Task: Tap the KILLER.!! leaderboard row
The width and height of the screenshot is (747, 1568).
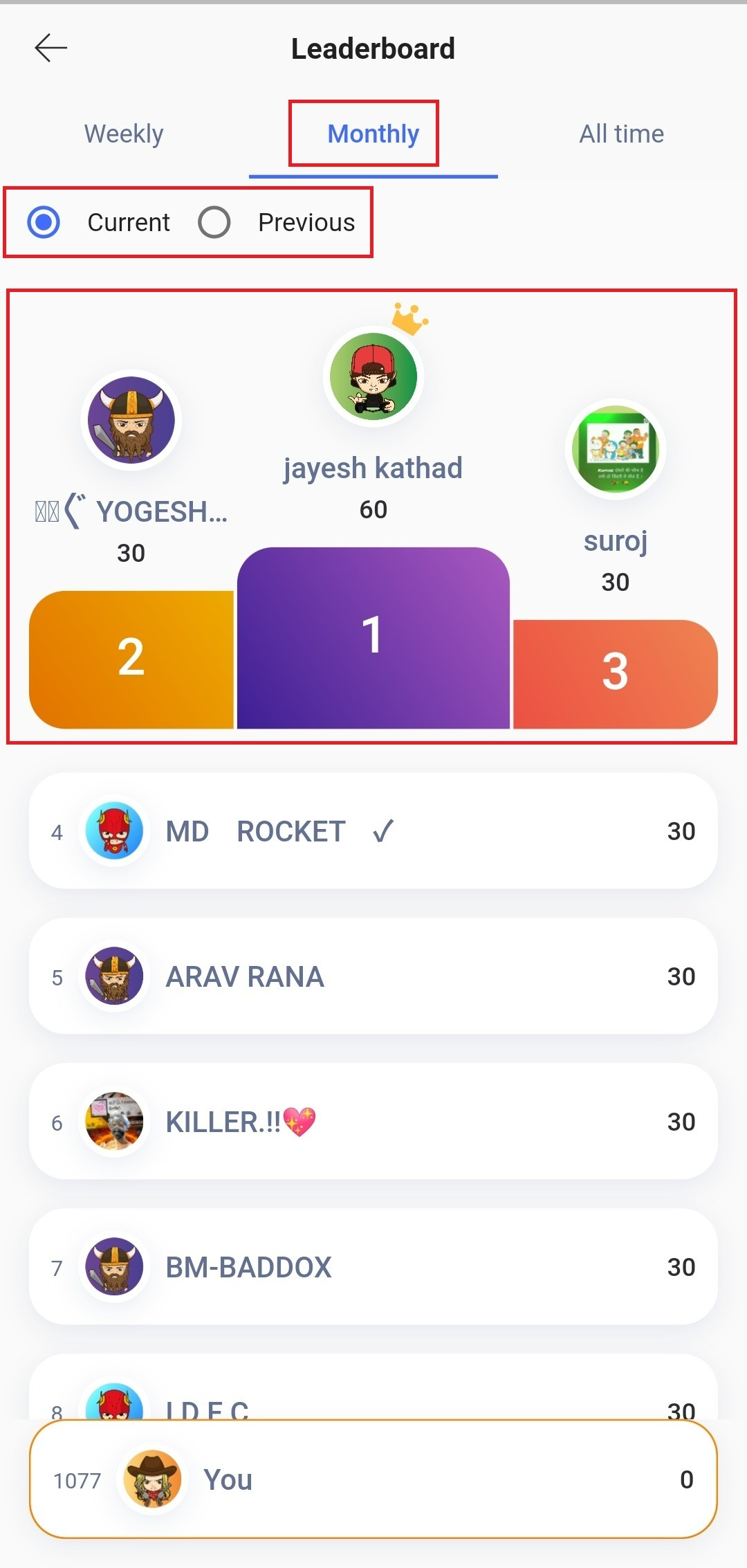Action: click(373, 1122)
